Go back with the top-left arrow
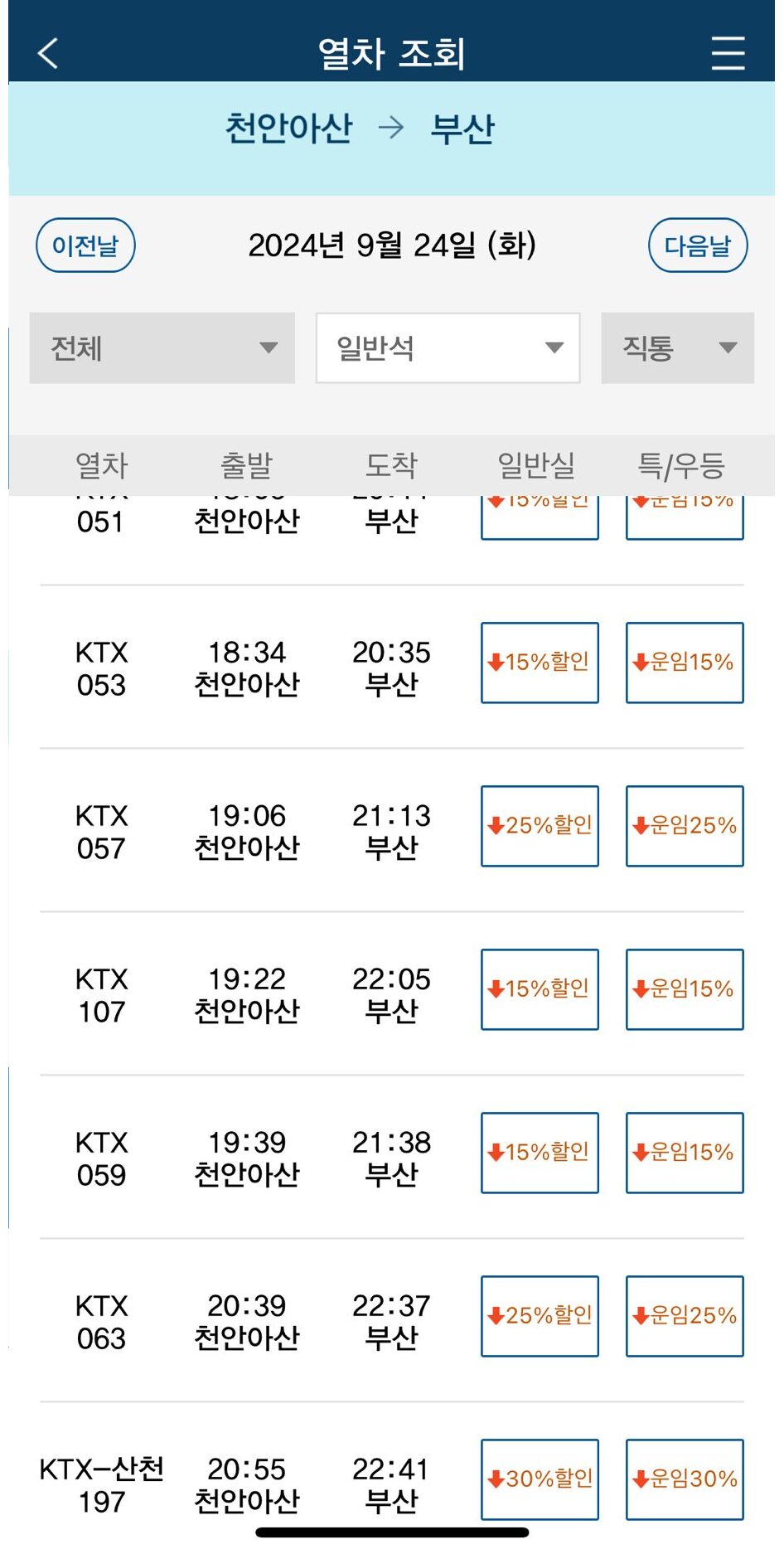Image resolution: width=784 pixels, height=1554 pixels. (x=48, y=54)
